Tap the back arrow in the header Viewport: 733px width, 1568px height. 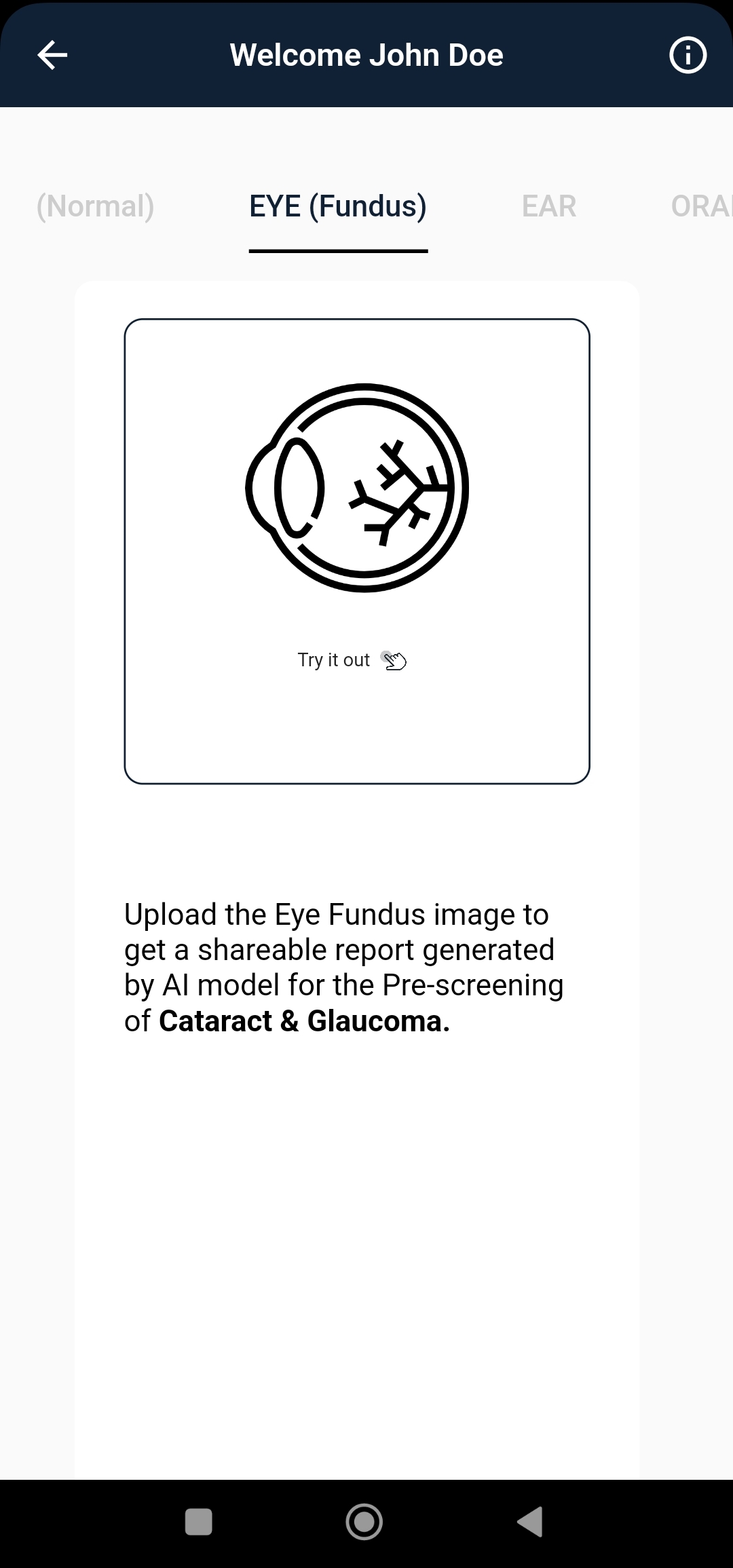click(52, 55)
